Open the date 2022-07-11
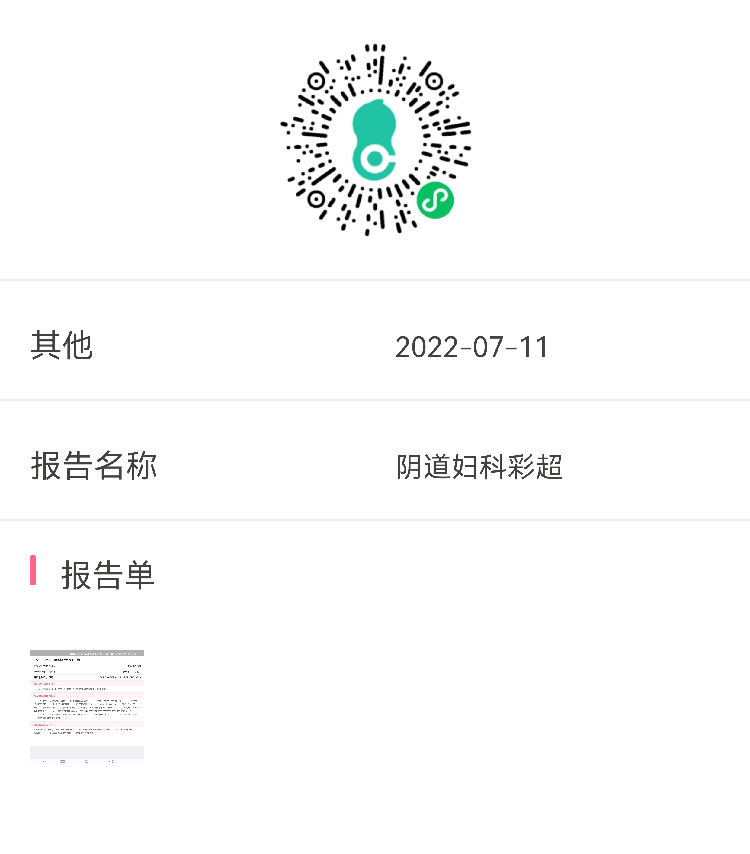 pos(472,346)
